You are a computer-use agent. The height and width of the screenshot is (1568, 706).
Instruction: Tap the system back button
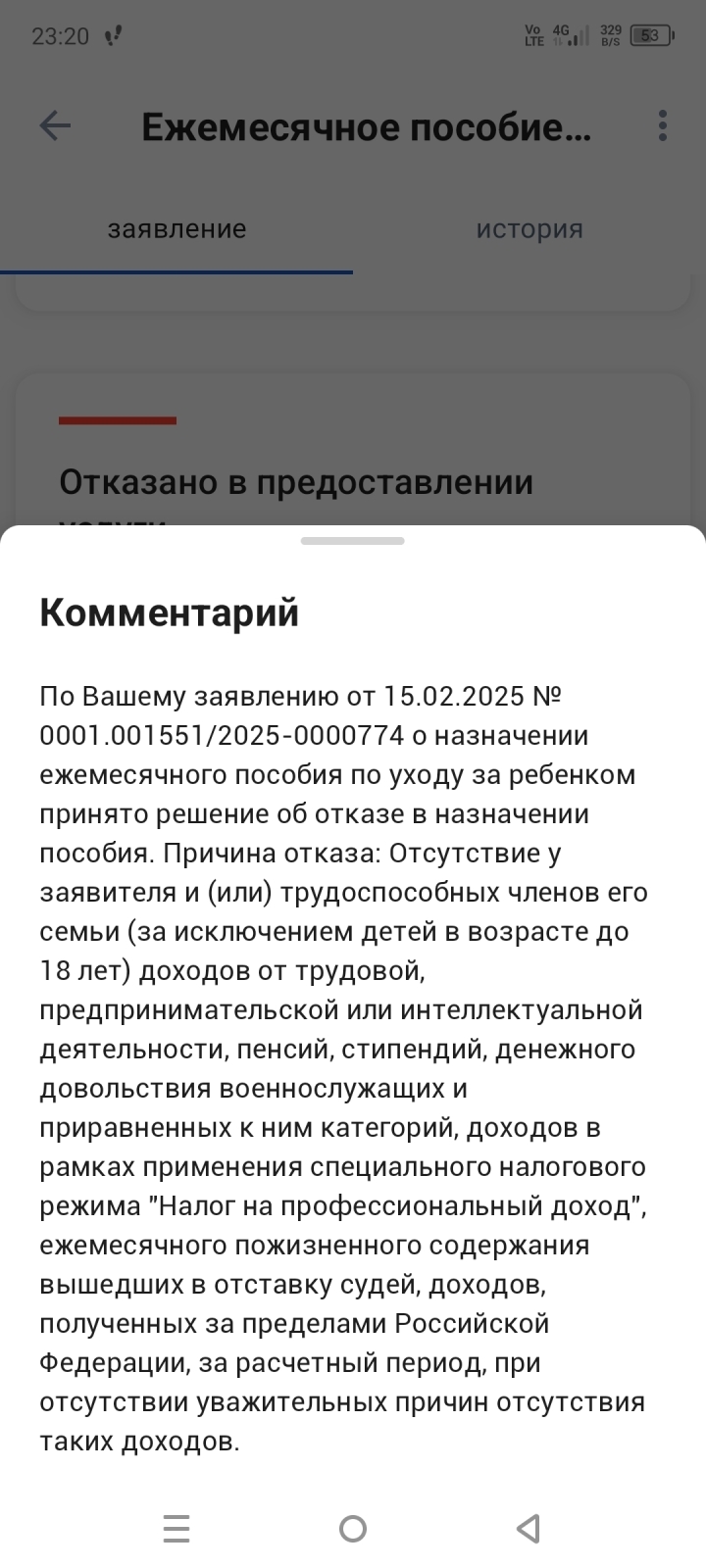pyautogui.click(x=529, y=1528)
